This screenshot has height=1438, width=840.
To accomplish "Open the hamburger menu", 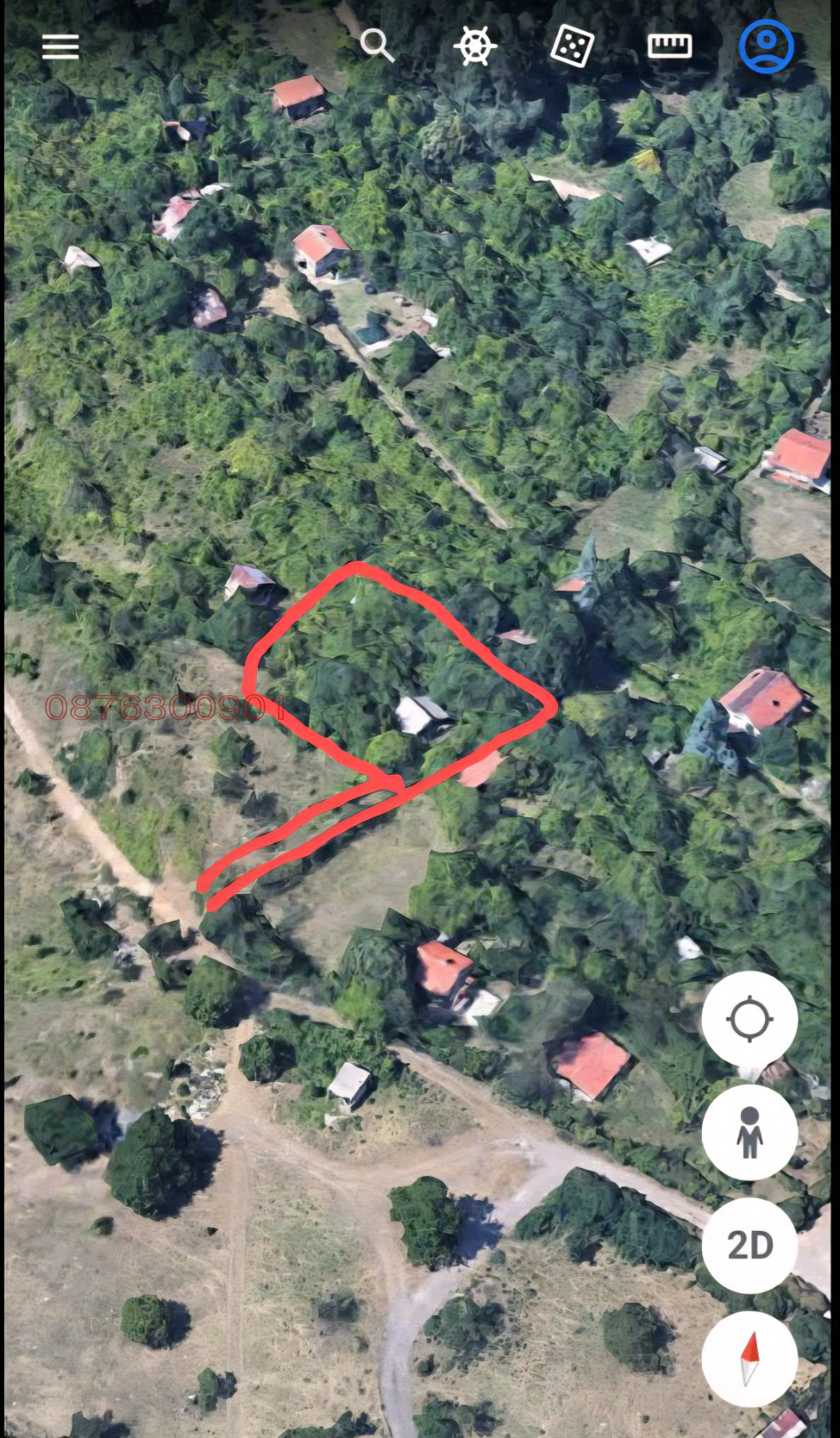I will coord(61,47).
